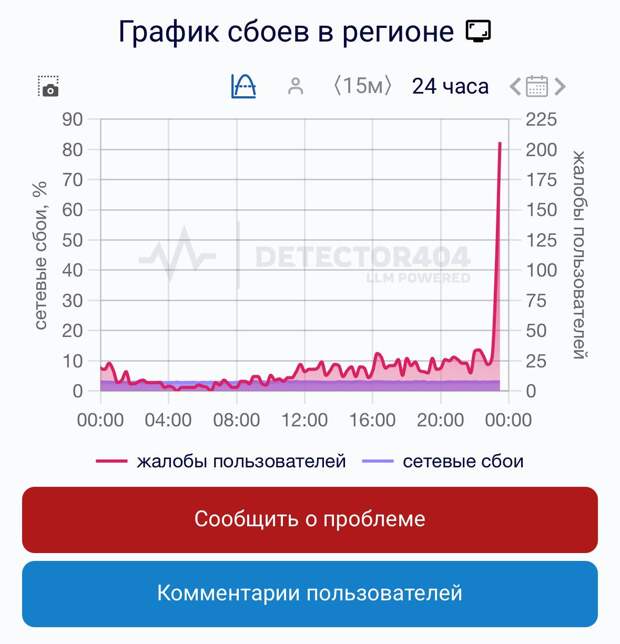
Task: Take a chart screenshot with camera icon
Action: 49,86
